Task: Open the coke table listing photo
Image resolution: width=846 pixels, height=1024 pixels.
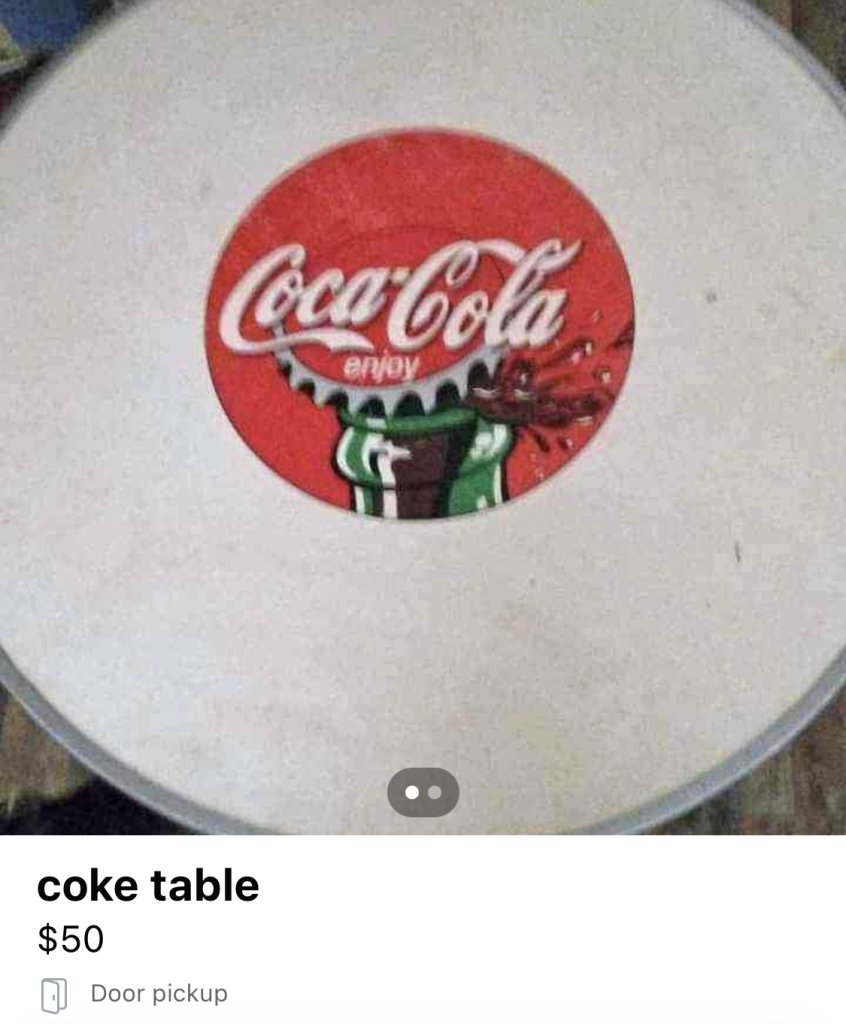Action: 422,400
